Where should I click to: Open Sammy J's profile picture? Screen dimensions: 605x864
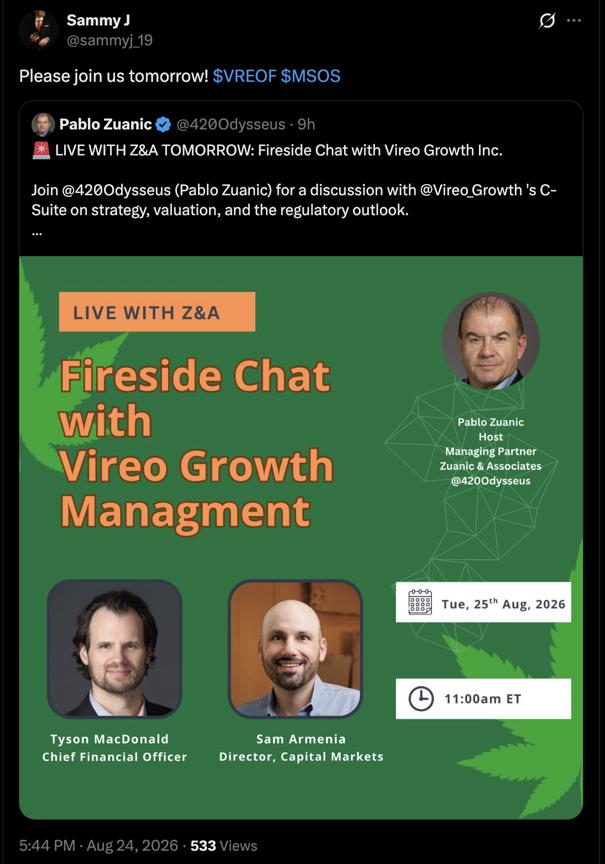click(38, 30)
